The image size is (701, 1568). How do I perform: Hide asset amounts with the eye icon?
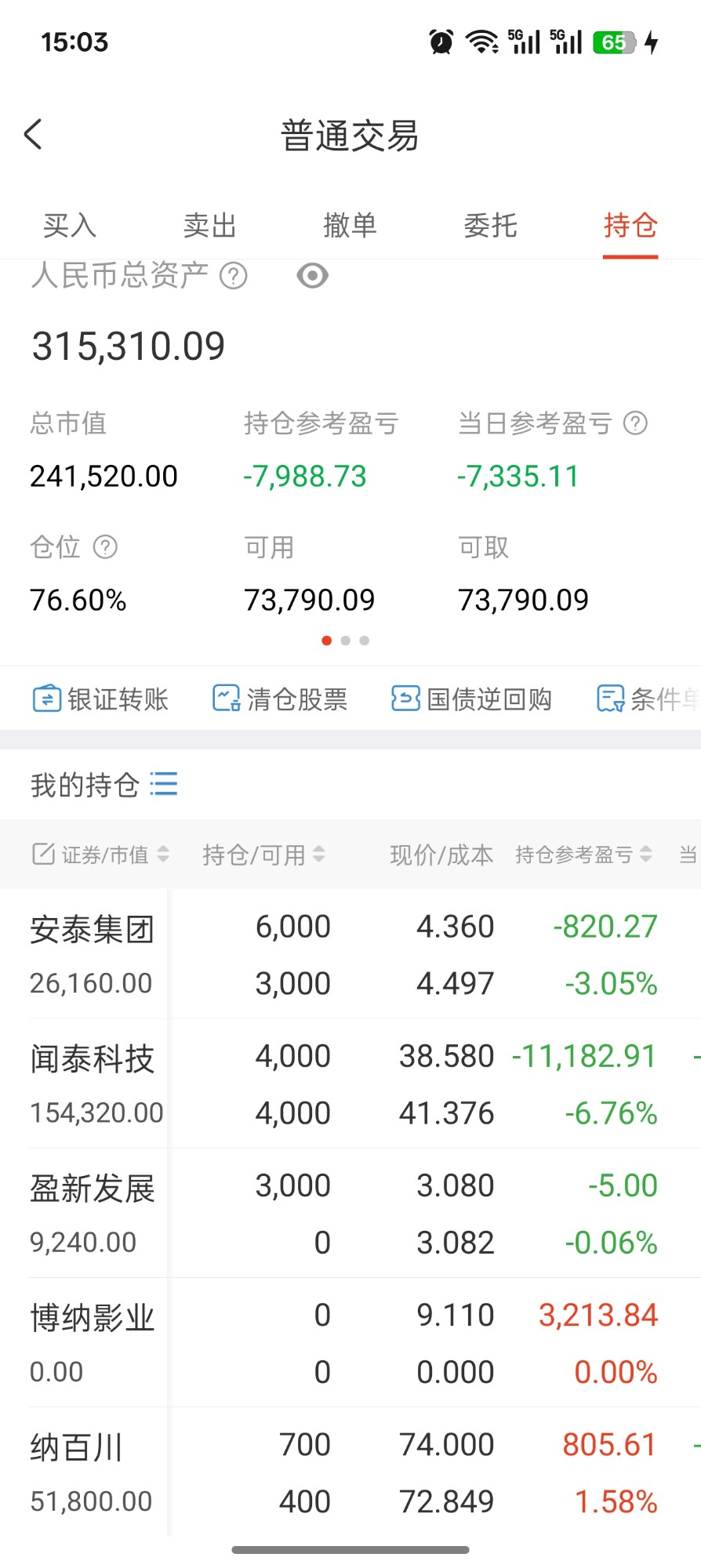[312, 276]
